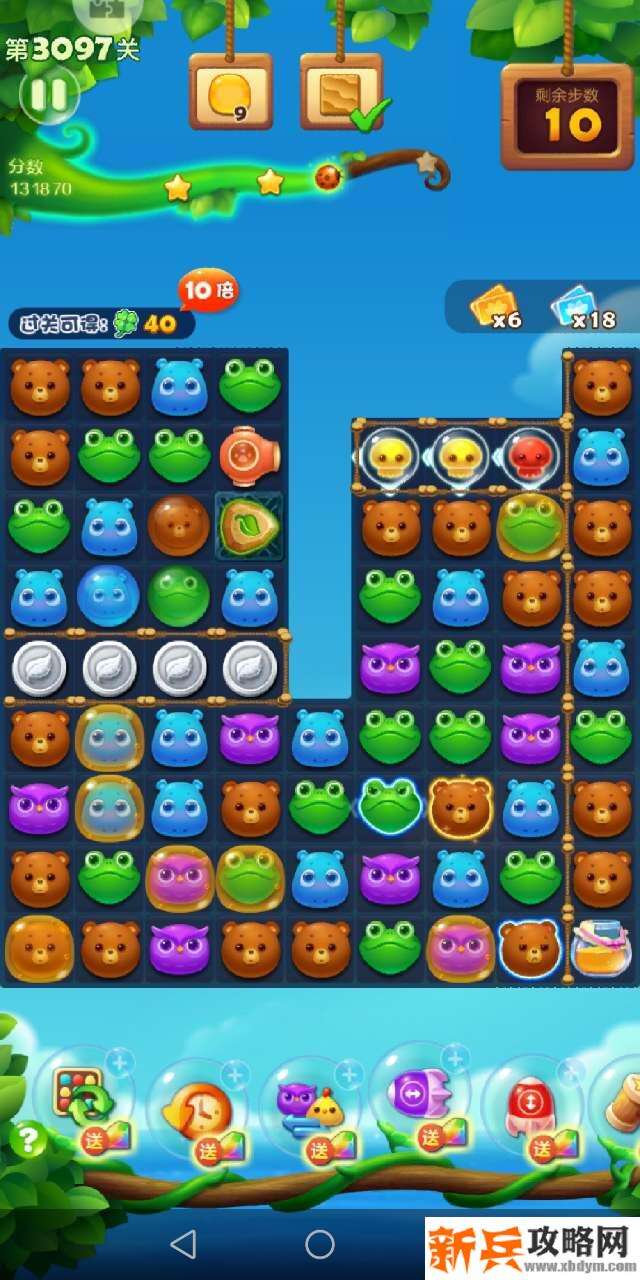Viewport: 640px width, 1280px height.
Task: Use the purple horizontal rocket booster
Action: click(420, 1095)
